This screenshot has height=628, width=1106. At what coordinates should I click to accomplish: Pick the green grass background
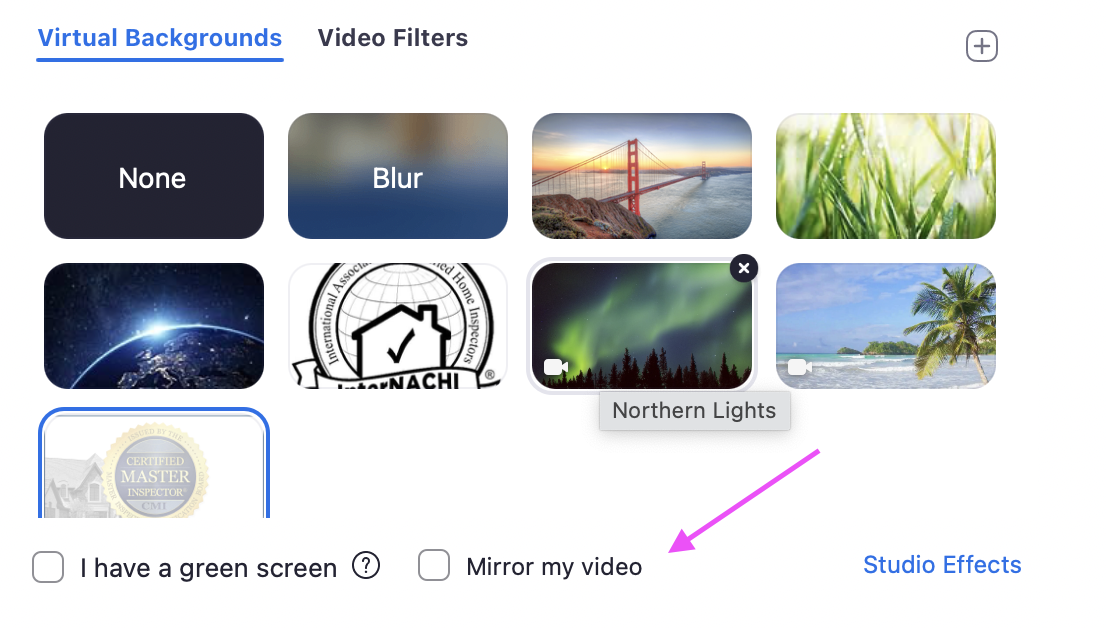[x=885, y=176]
